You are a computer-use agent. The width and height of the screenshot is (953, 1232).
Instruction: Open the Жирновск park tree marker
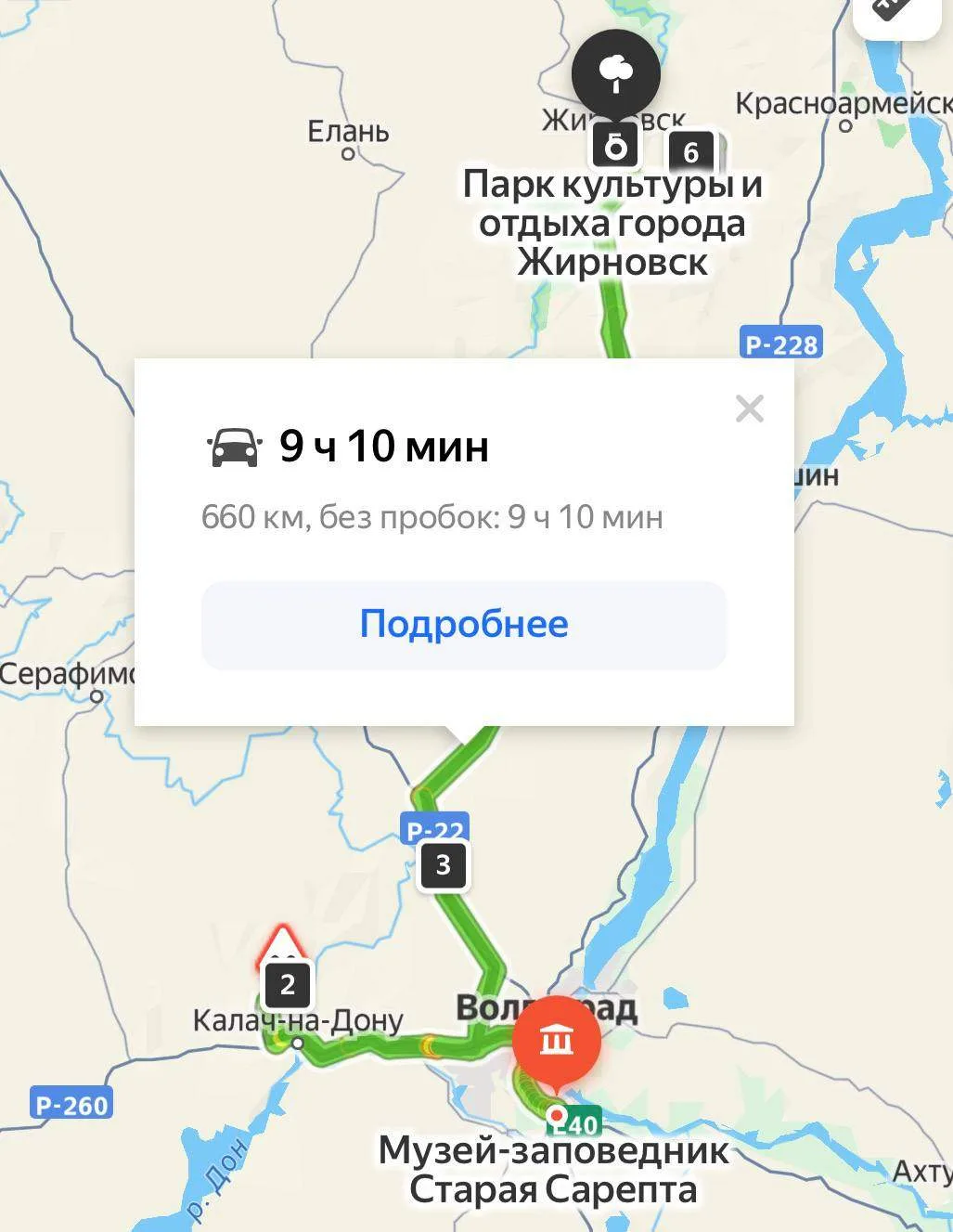(616, 73)
